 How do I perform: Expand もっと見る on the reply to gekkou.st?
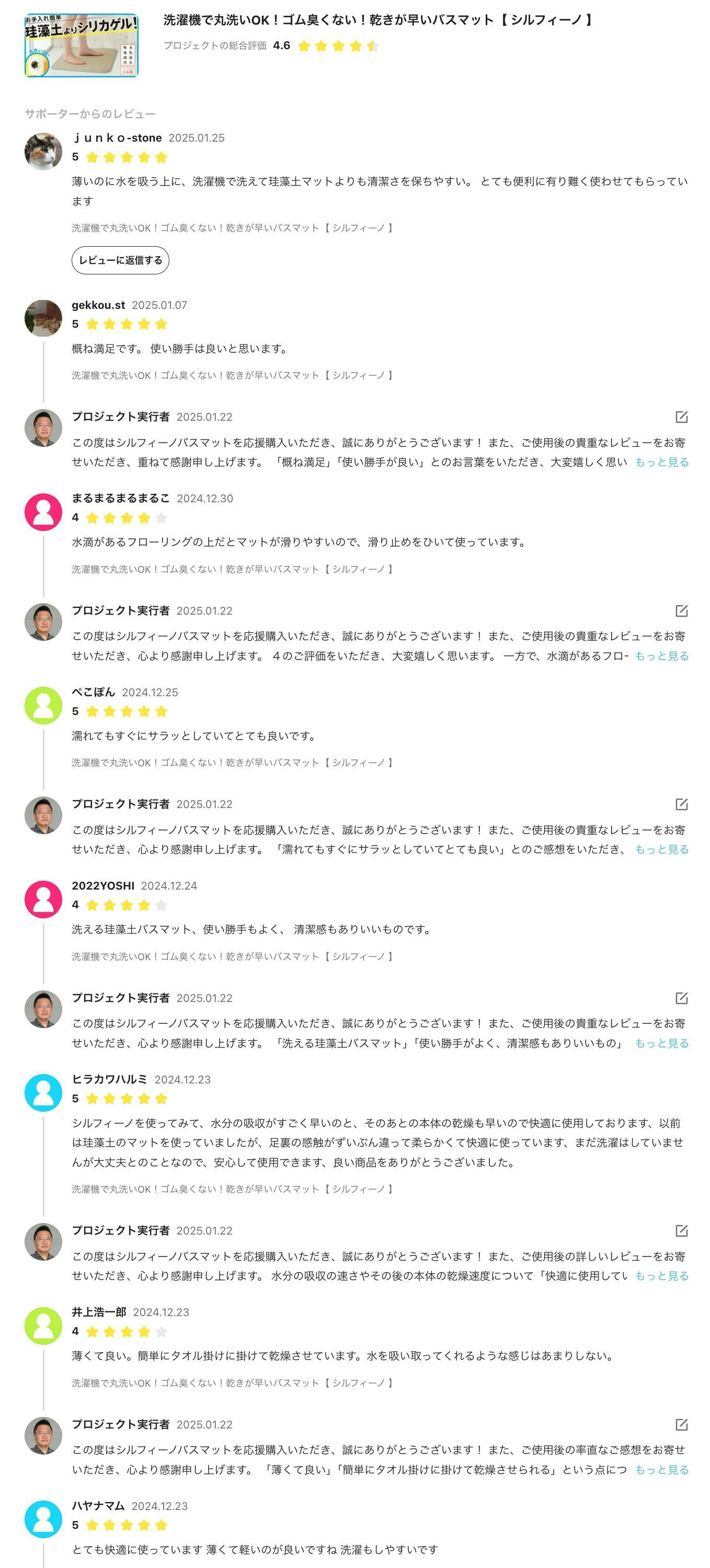pos(661,462)
